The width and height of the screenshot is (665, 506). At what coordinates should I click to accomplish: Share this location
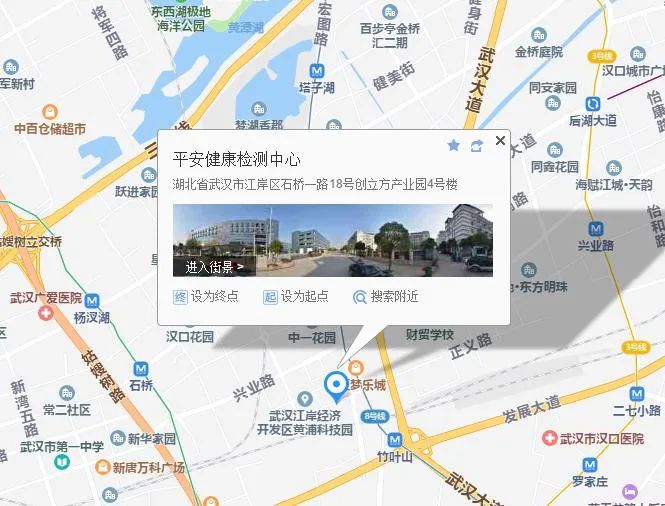(477, 146)
